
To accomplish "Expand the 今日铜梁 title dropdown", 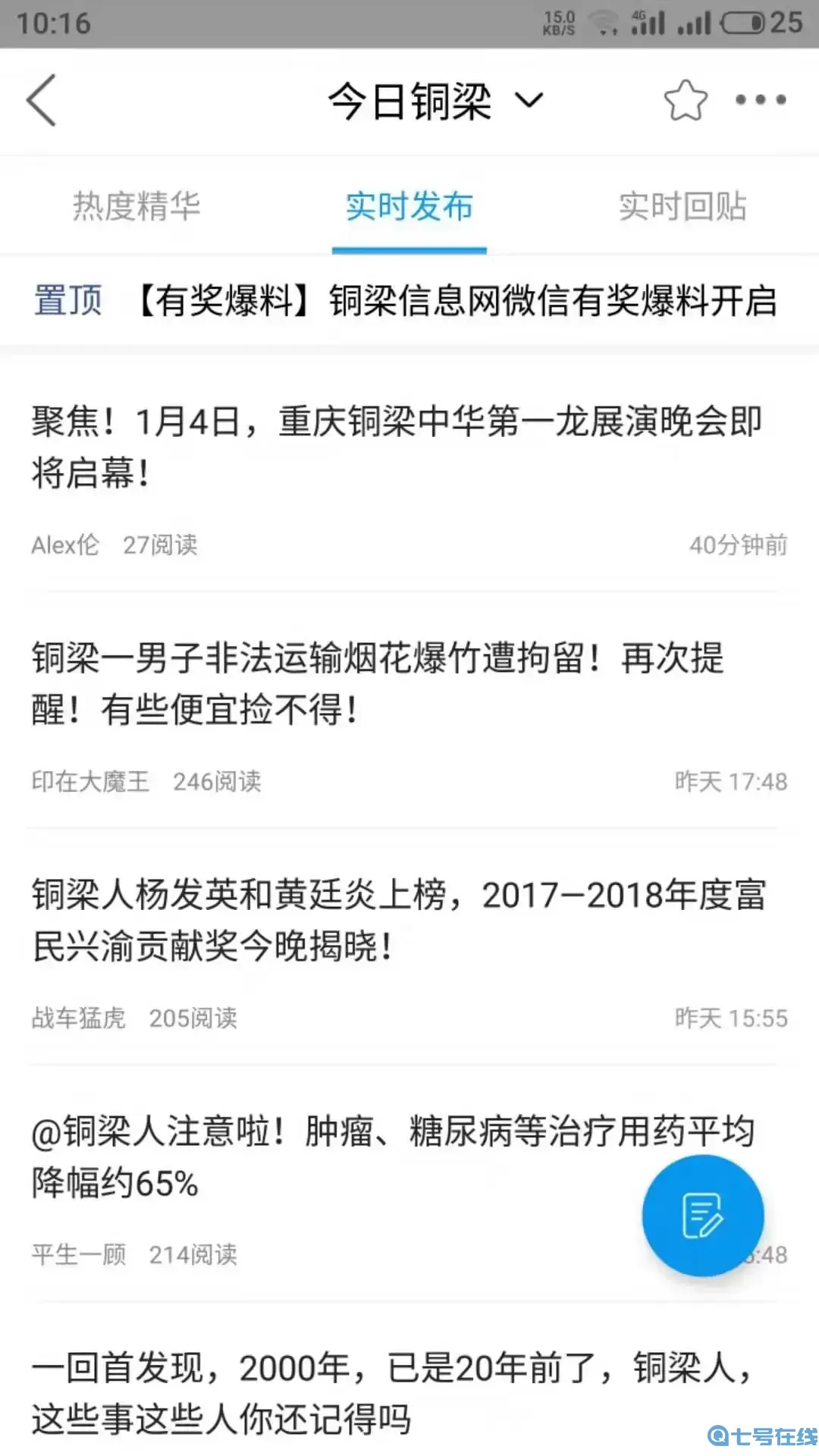I will tap(529, 100).
